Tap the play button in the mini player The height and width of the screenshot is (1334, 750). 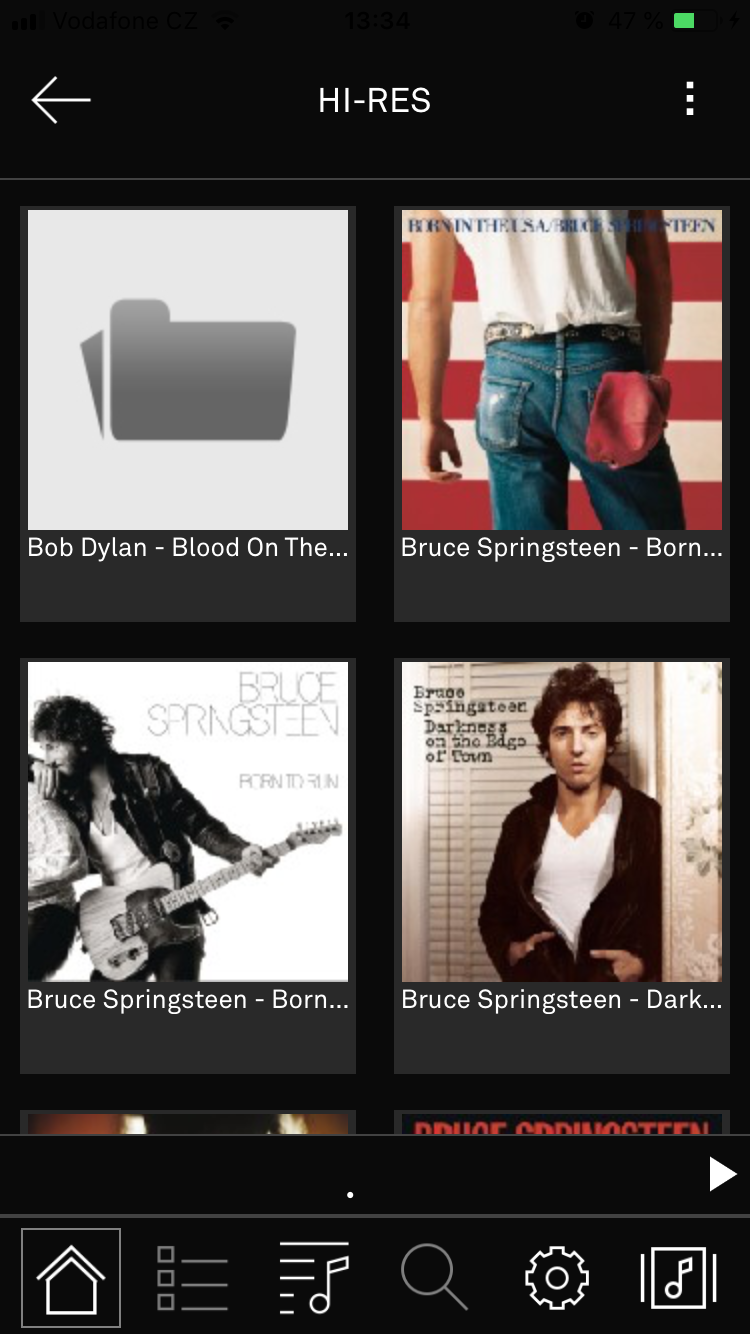pos(722,1174)
